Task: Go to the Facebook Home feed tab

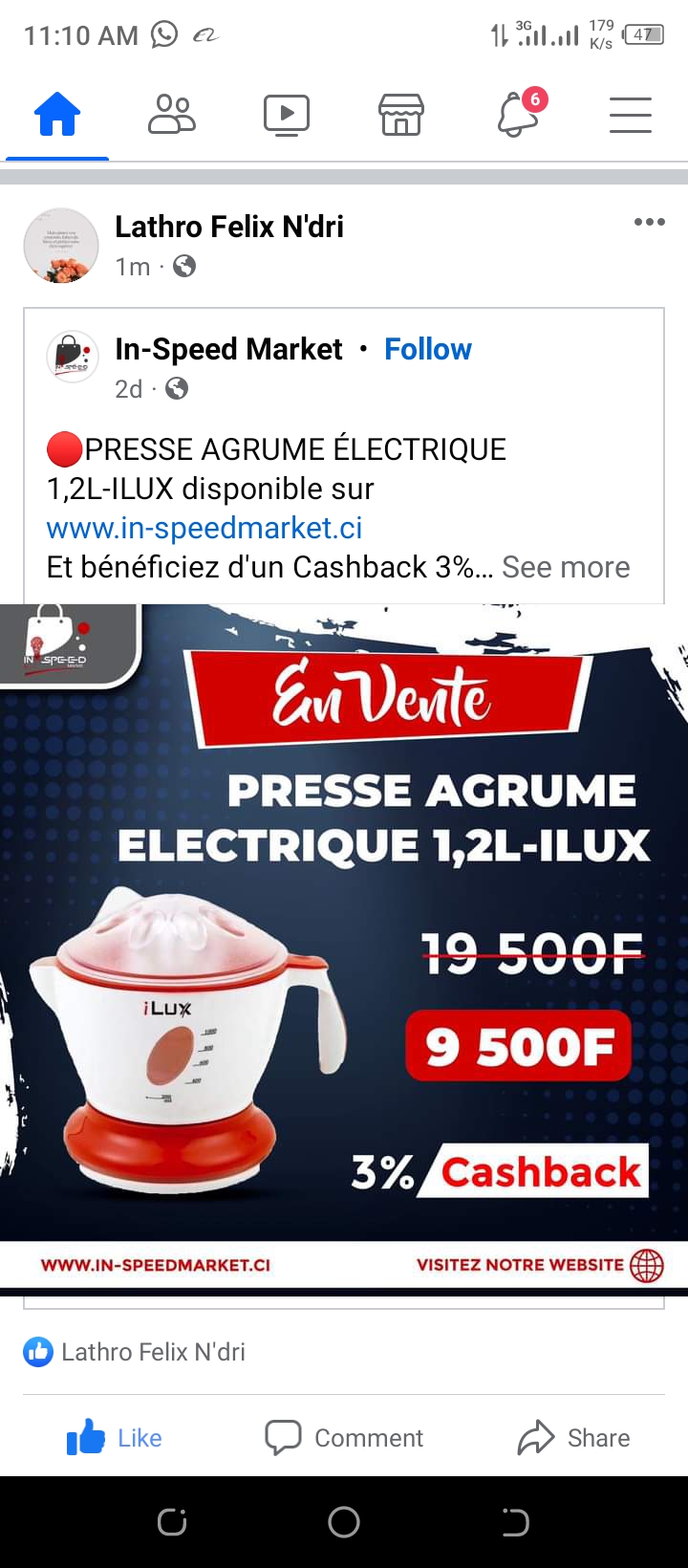Action: [x=57, y=116]
